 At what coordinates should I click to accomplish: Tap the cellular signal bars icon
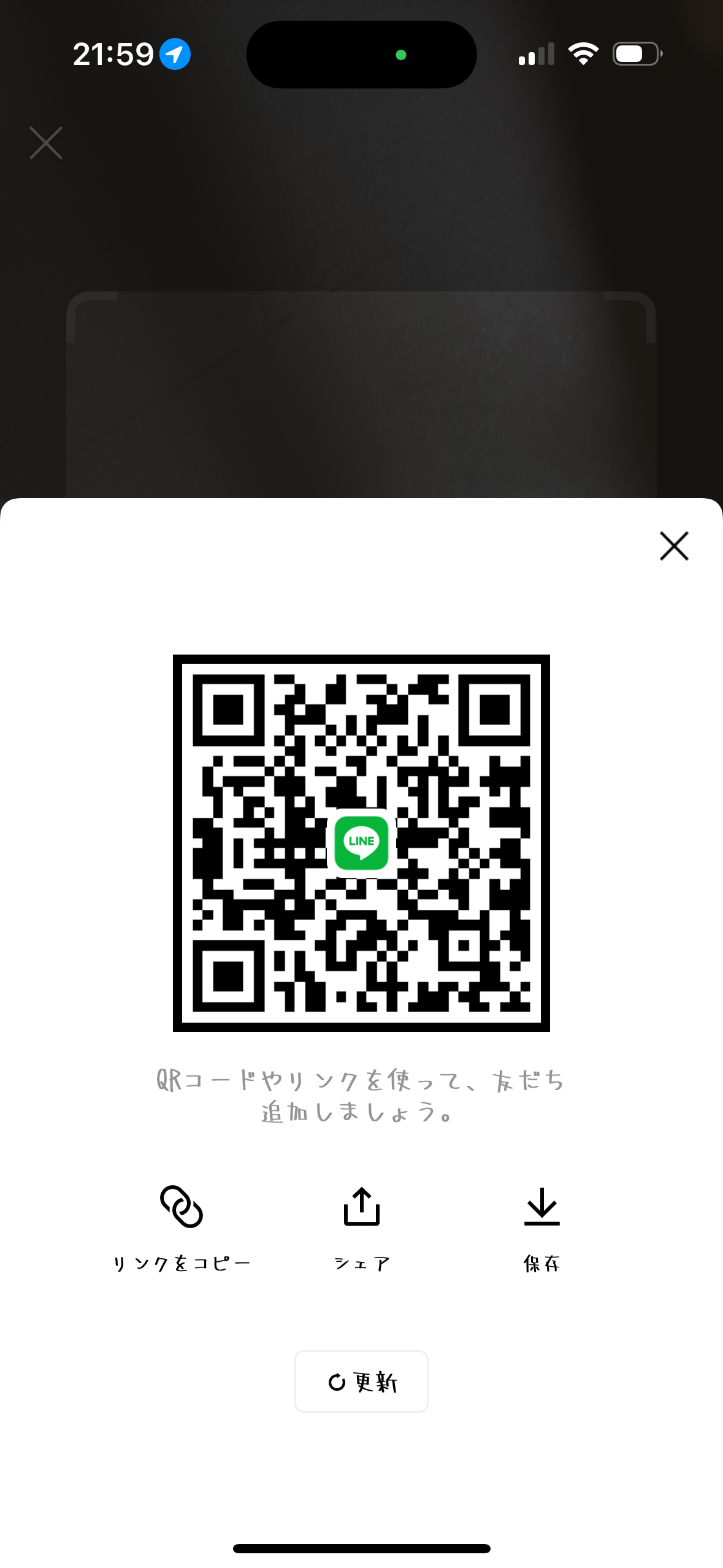pyautogui.click(x=535, y=54)
